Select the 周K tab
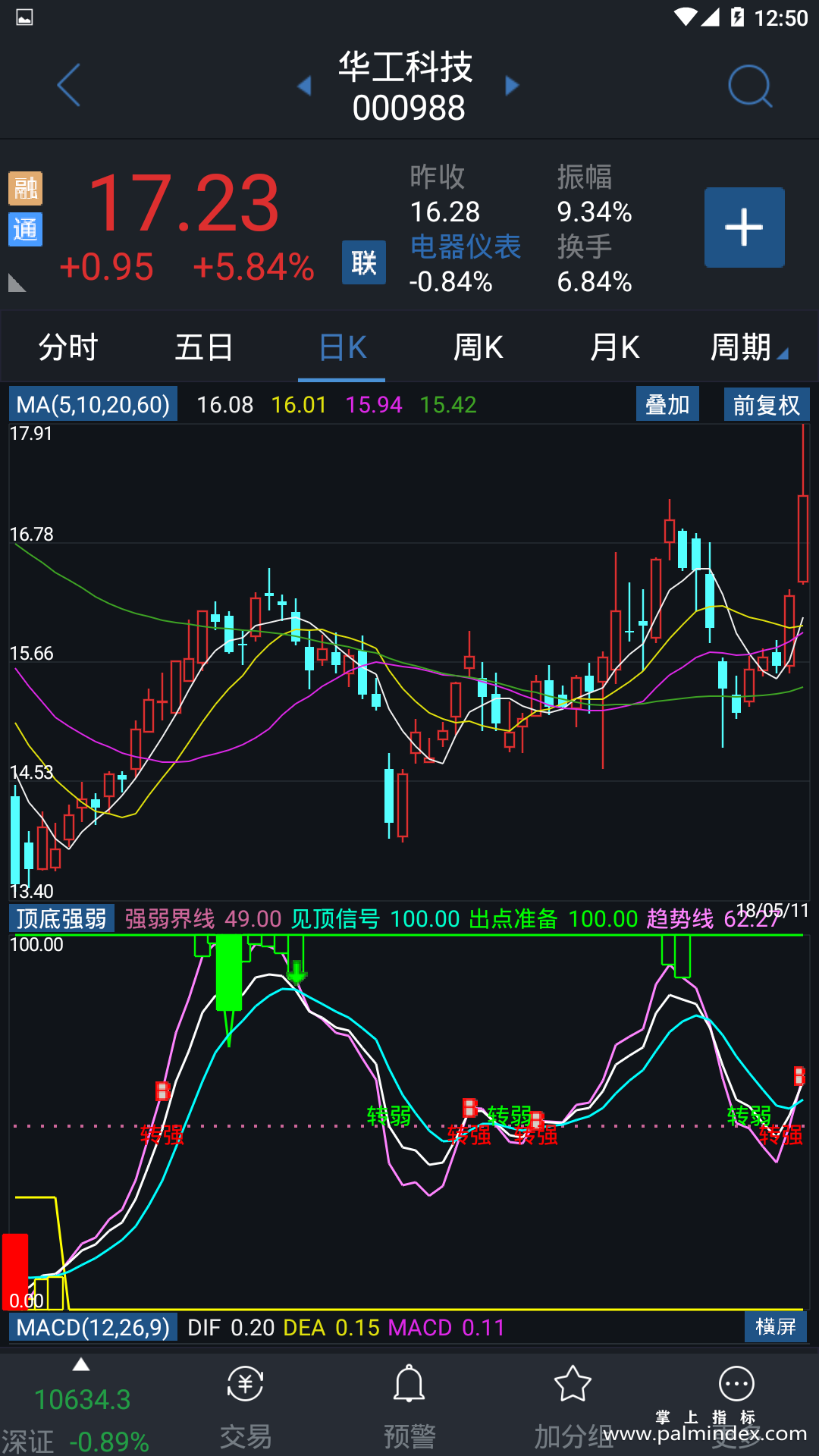This screenshot has width=819, height=1456. click(478, 347)
